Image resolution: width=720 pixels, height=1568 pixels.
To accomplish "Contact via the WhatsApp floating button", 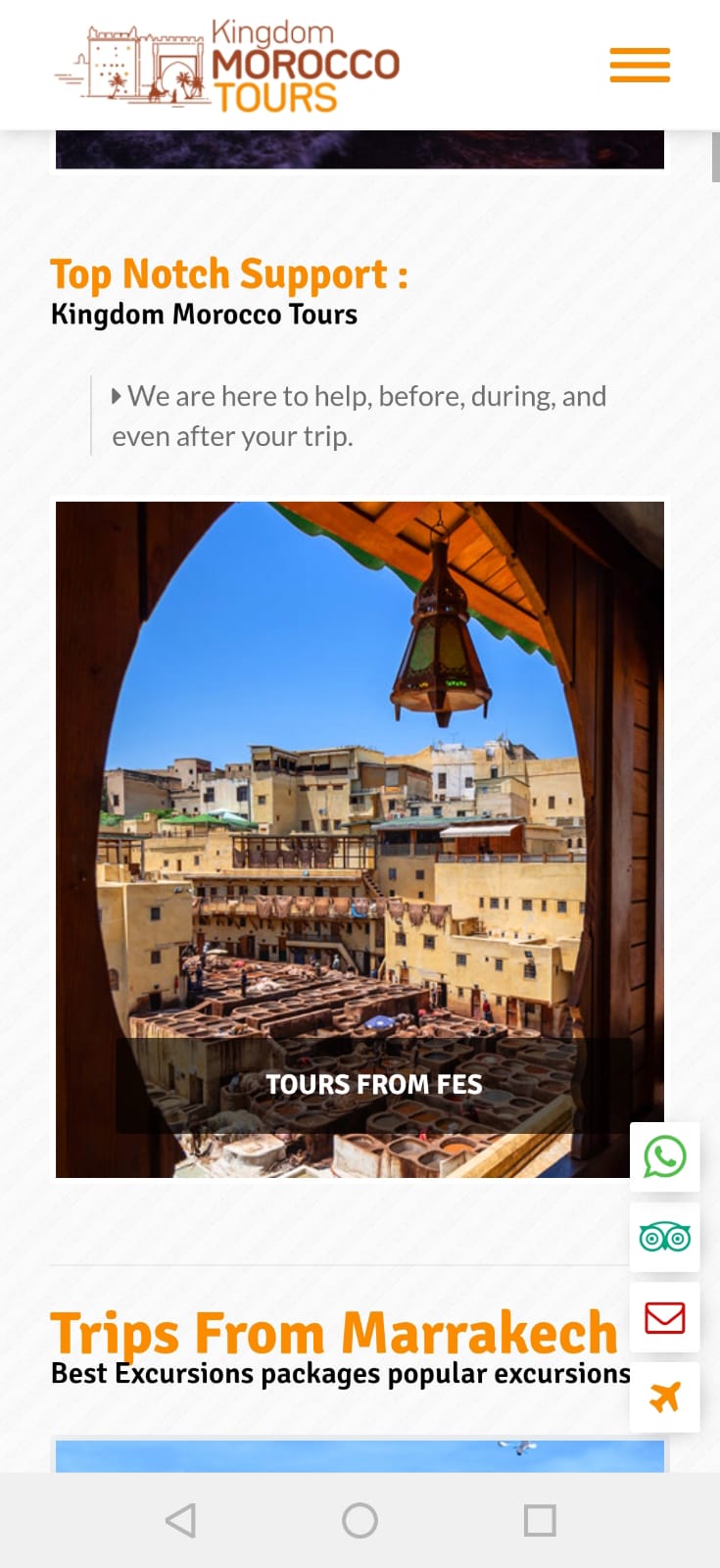I will pyautogui.click(x=664, y=1157).
